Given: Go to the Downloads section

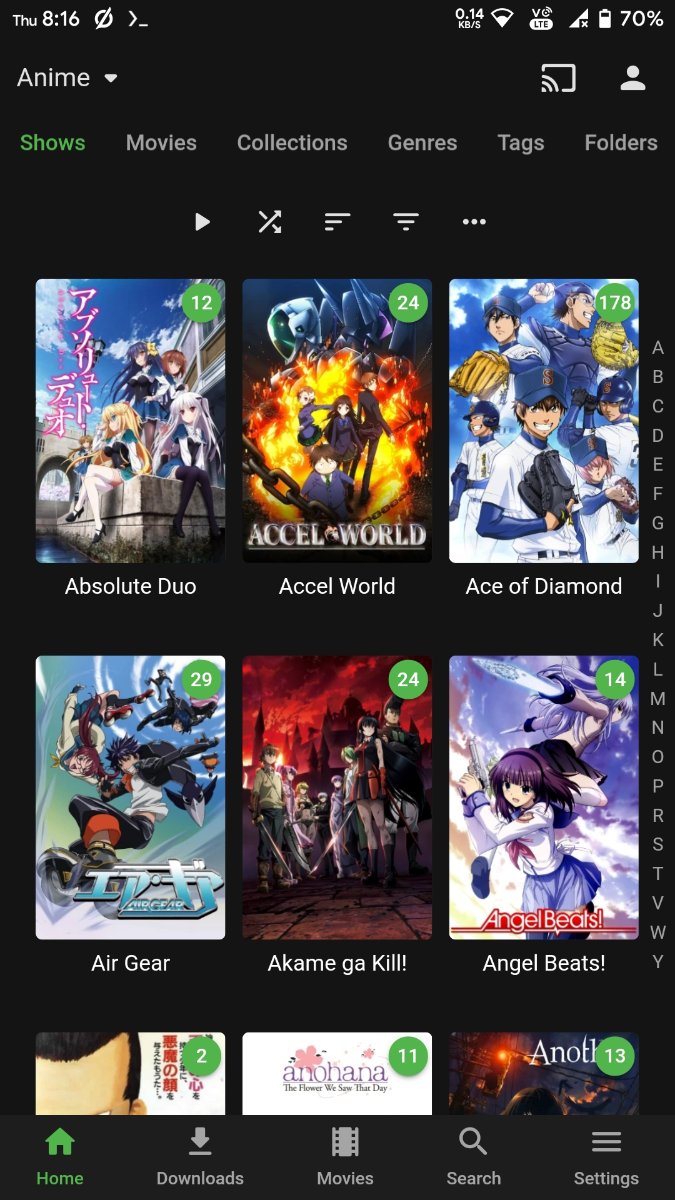Looking at the screenshot, I should (200, 1157).
